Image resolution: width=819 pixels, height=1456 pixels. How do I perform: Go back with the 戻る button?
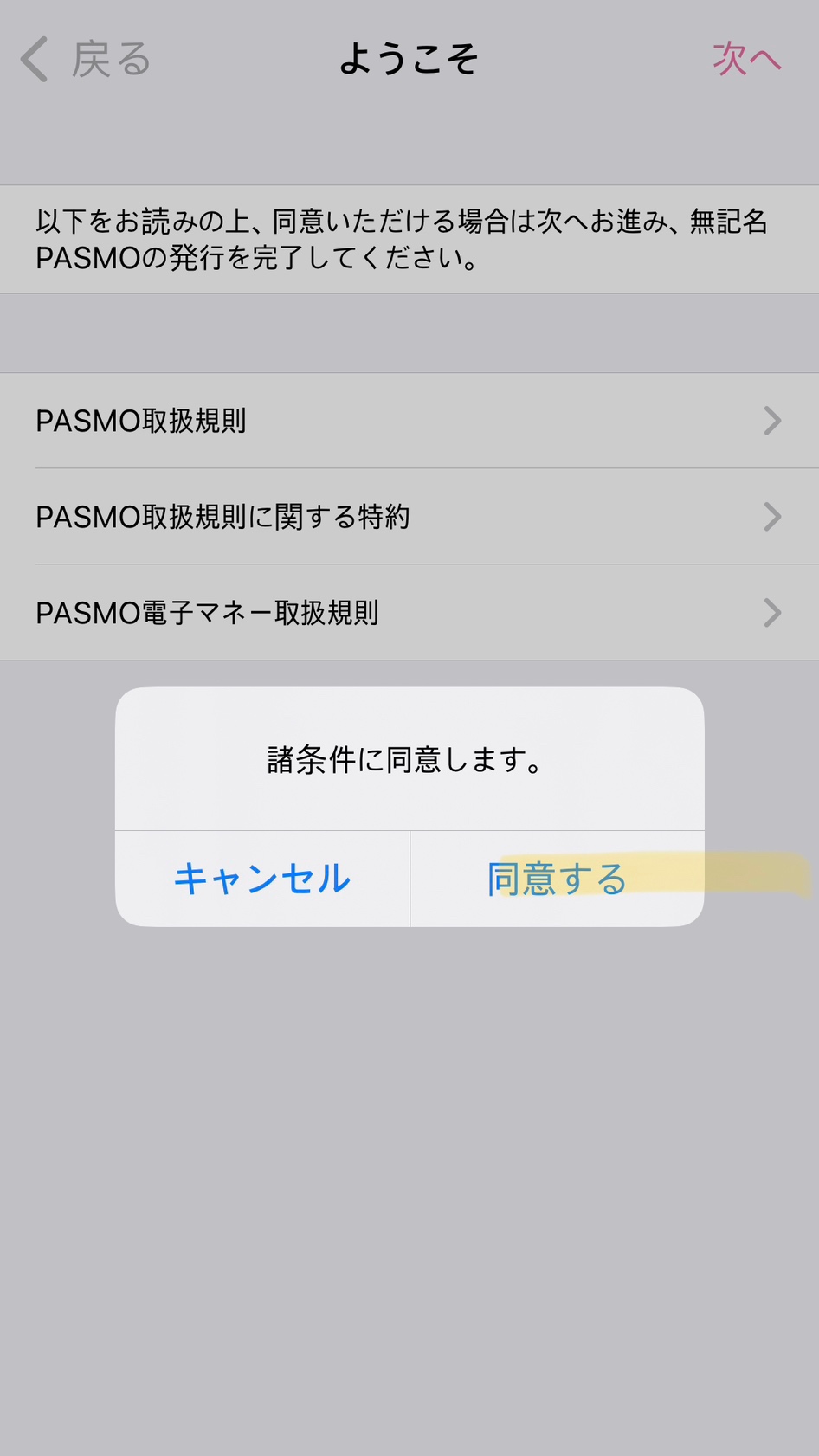86,59
